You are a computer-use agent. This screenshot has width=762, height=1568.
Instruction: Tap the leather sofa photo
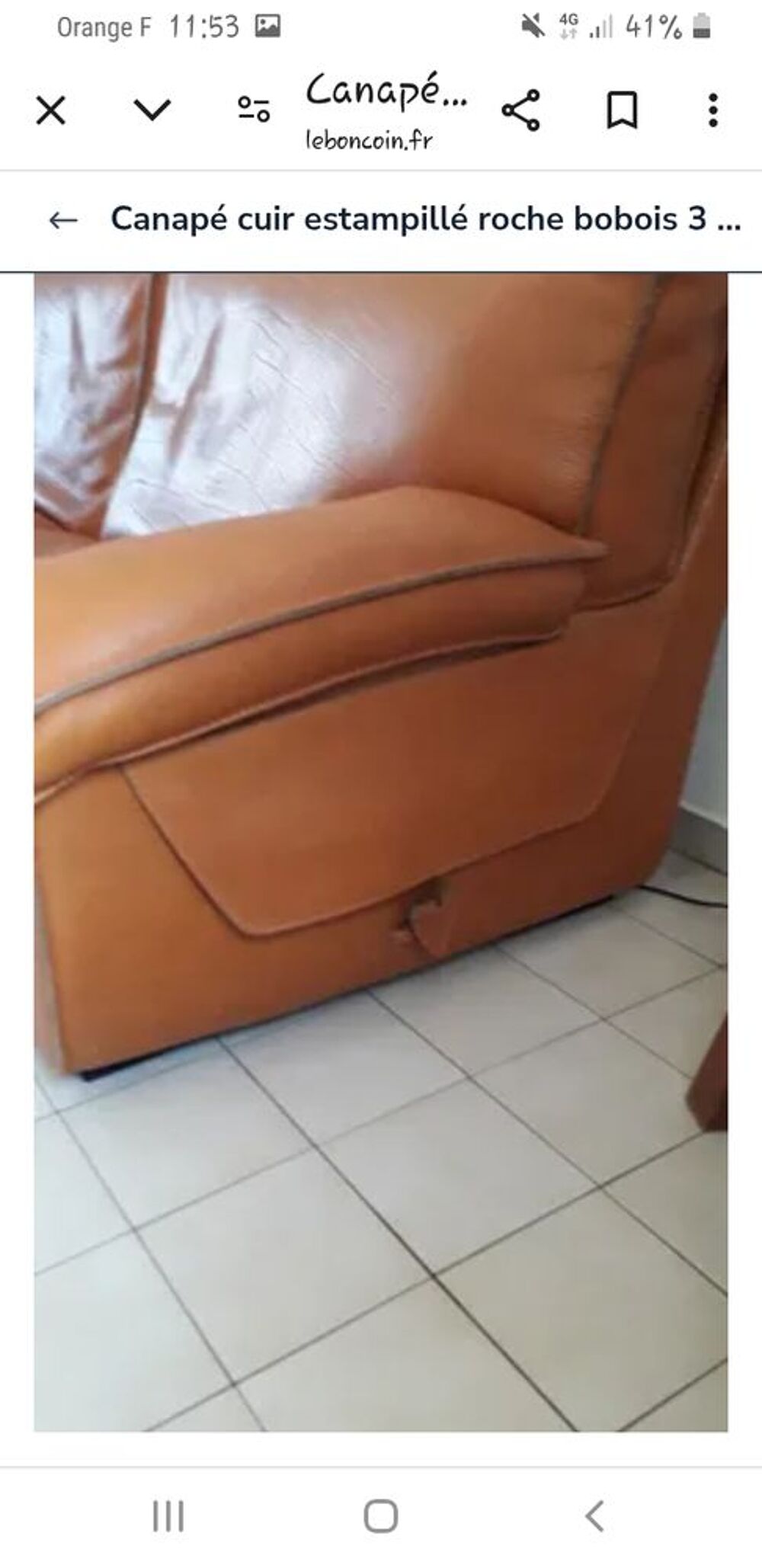point(381,853)
